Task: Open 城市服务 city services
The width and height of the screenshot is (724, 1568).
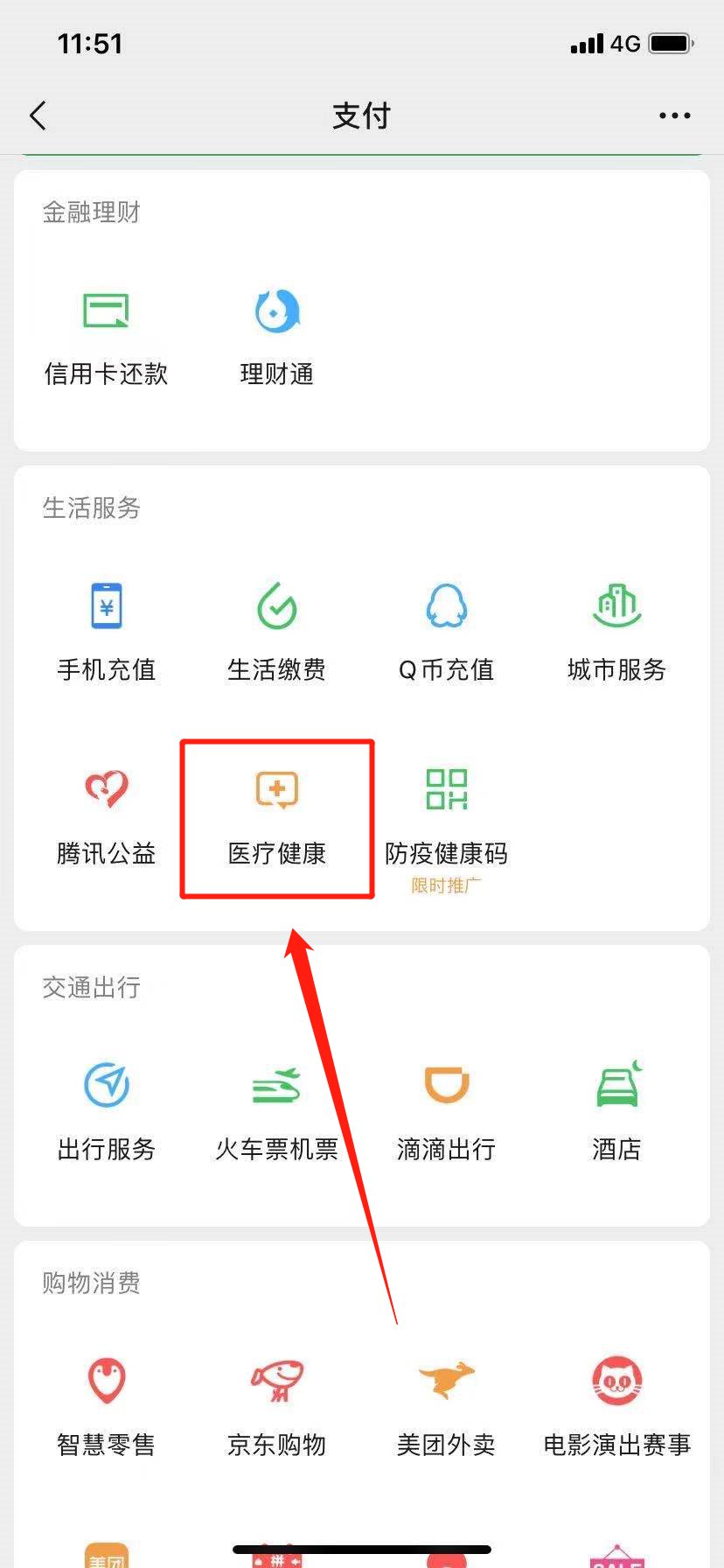Action: pyautogui.click(x=616, y=630)
